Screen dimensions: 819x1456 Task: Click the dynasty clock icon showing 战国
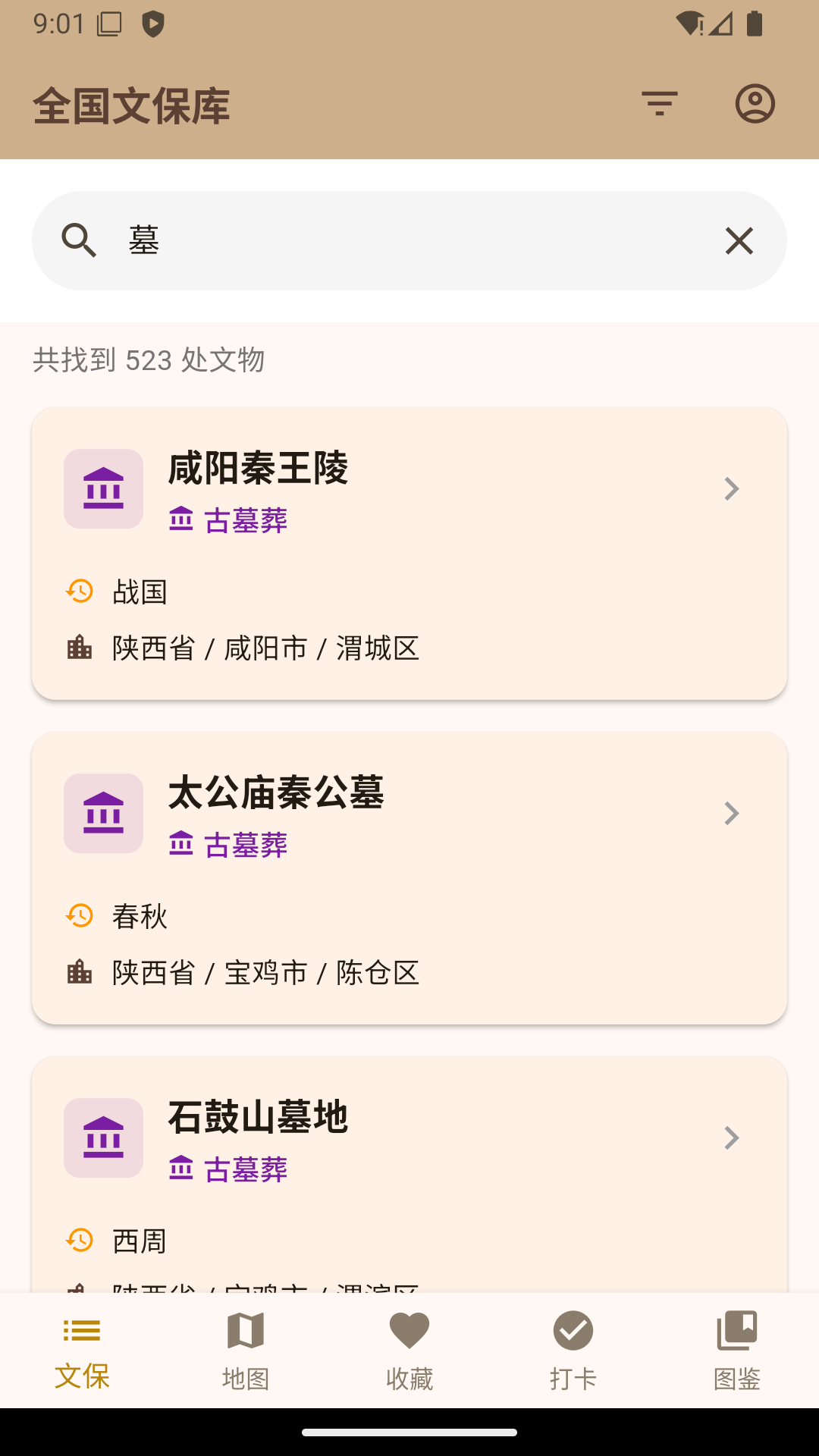click(78, 591)
